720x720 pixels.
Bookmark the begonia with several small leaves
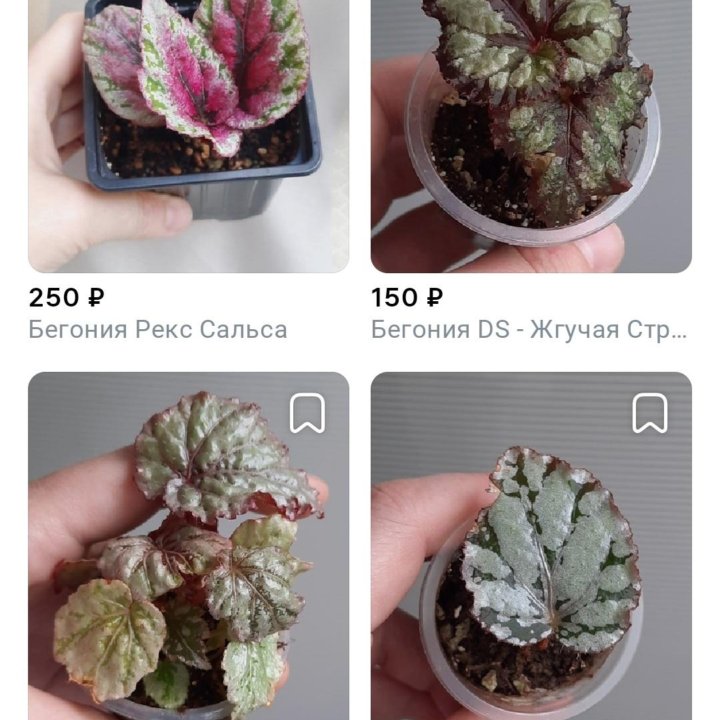tap(307, 413)
